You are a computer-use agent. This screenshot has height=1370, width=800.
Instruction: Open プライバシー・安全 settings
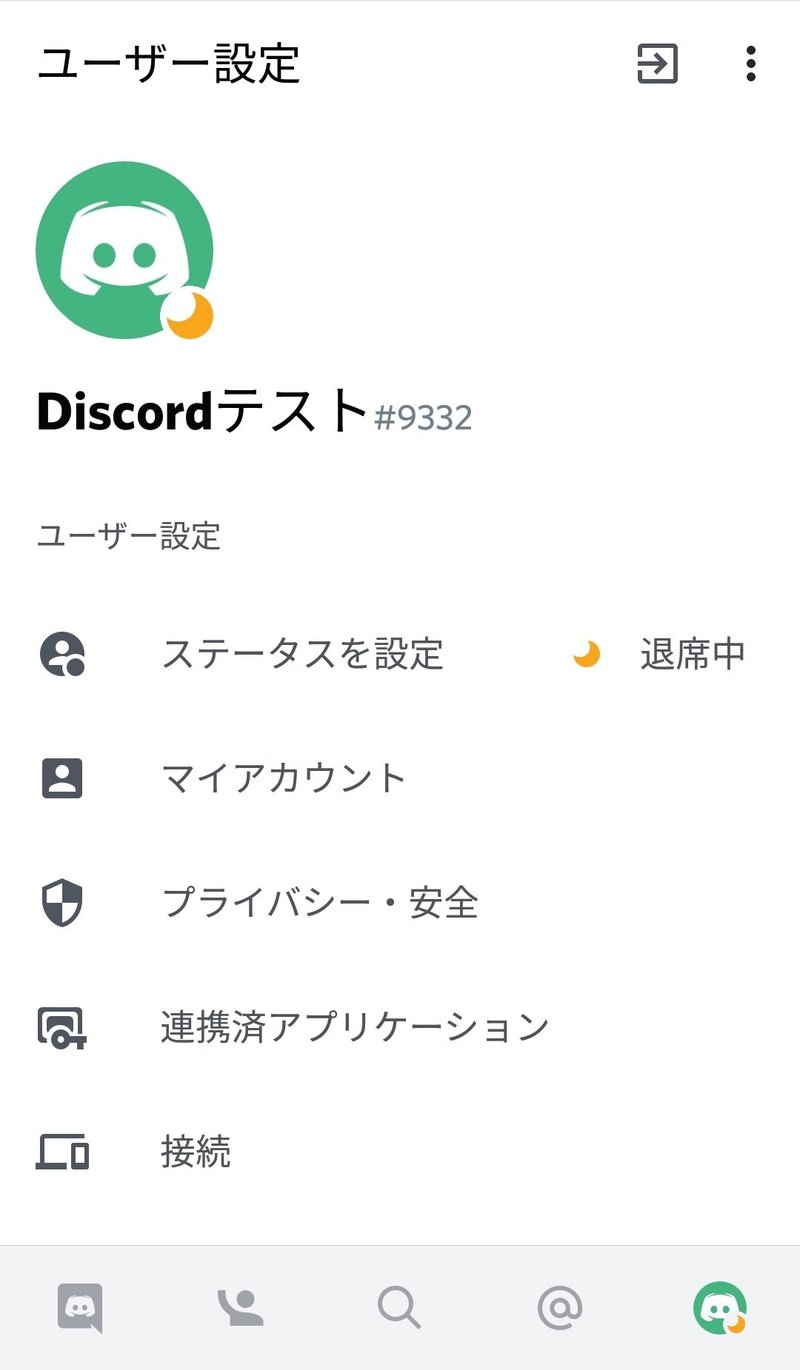pyautogui.click(x=400, y=902)
